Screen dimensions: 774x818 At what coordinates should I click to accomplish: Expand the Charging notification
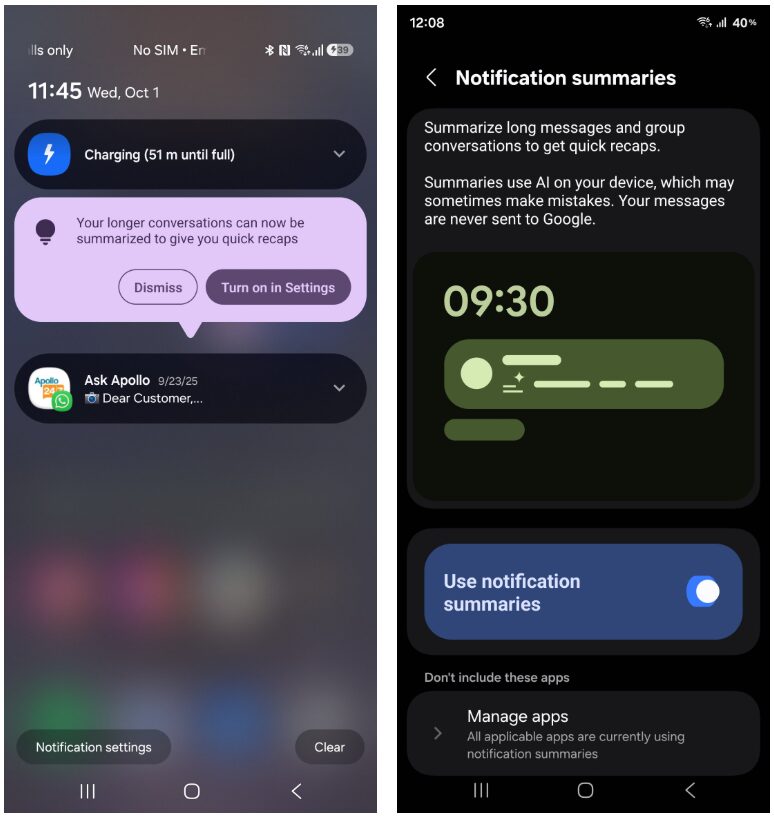(339, 155)
